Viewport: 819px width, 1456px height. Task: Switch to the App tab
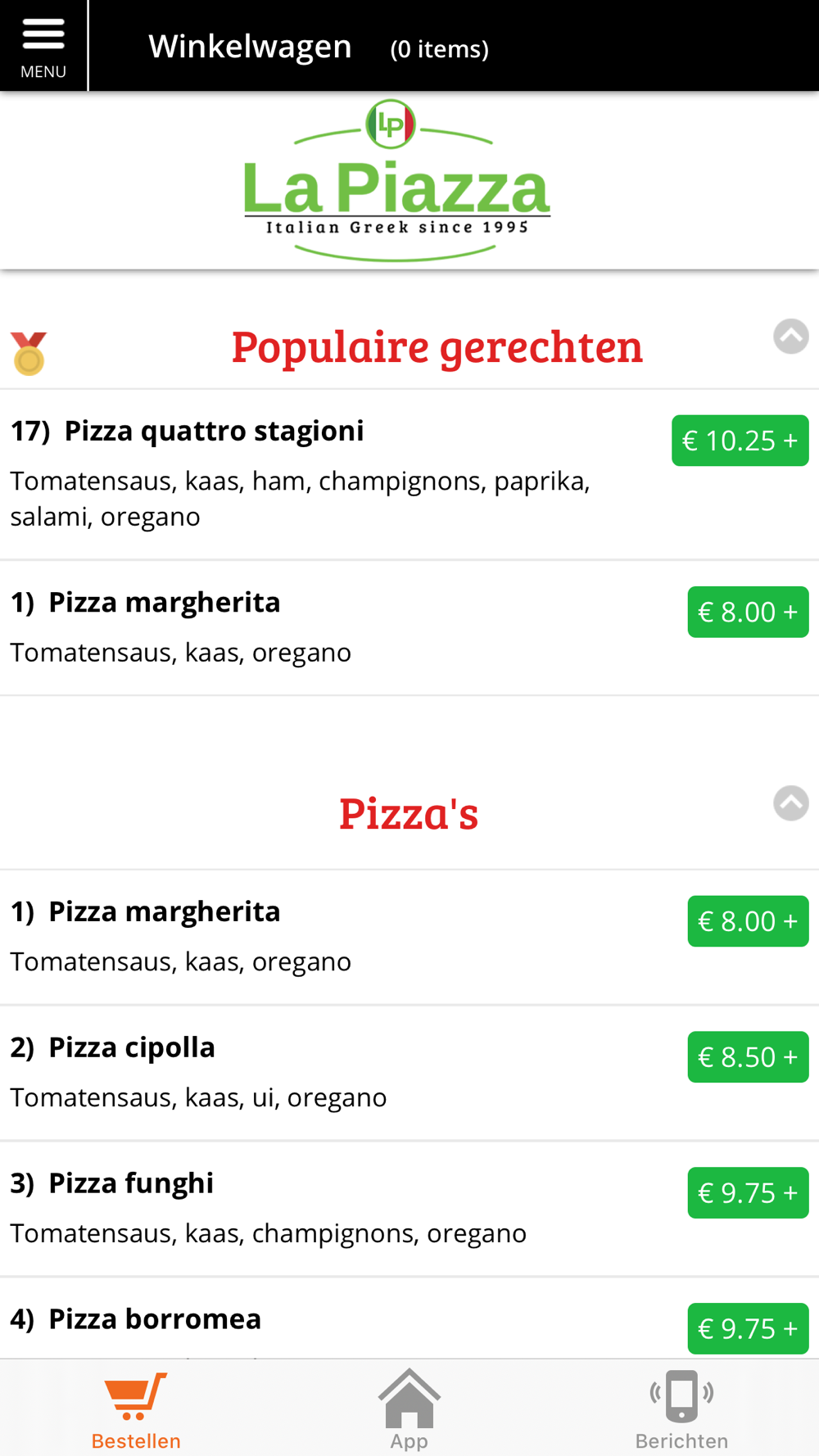pyautogui.click(x=409, y=1409)
